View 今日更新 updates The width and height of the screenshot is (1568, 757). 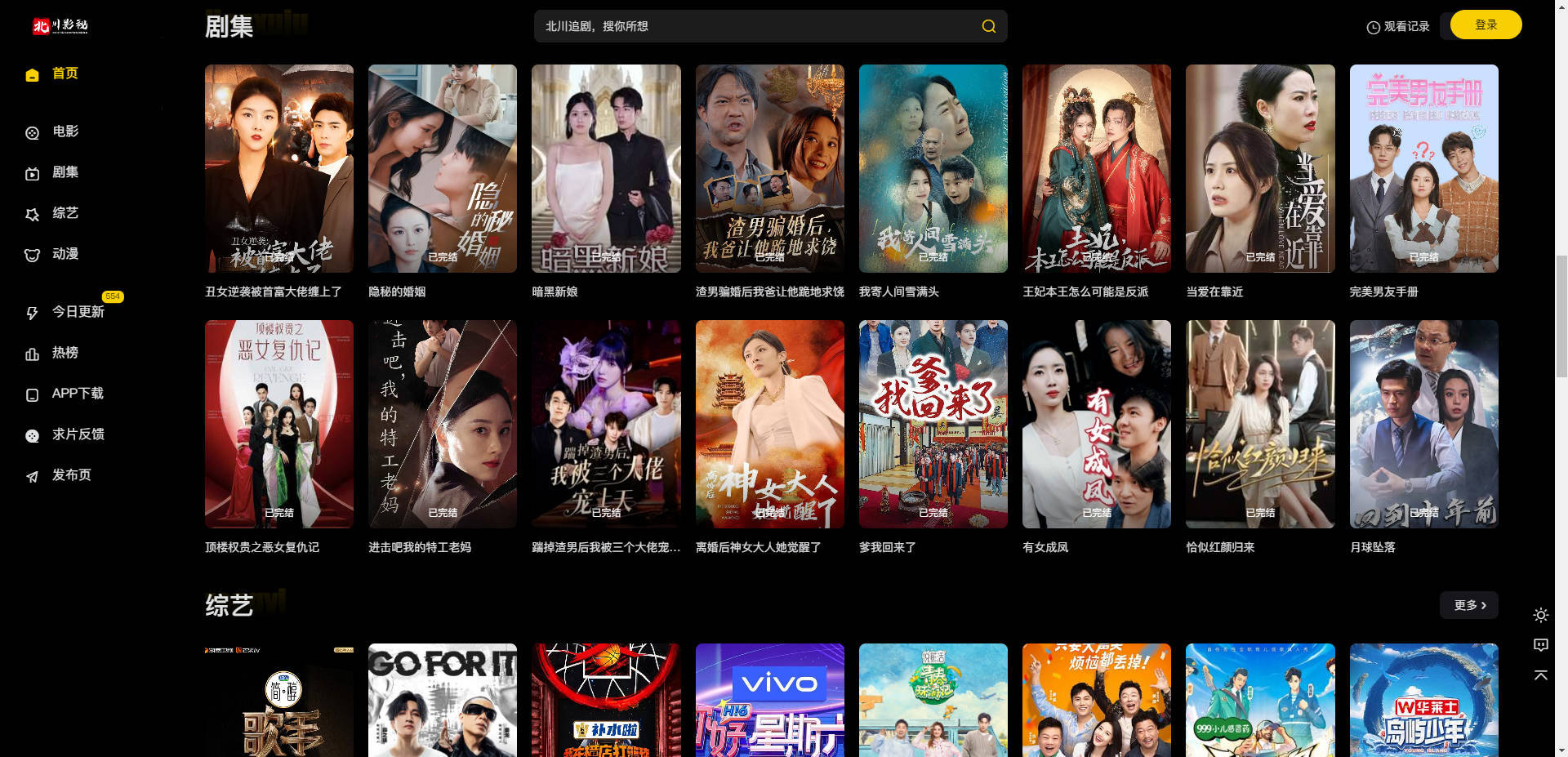78,312
